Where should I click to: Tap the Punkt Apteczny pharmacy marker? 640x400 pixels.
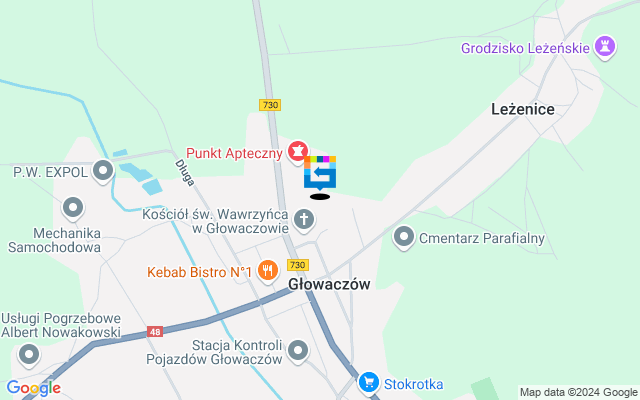pyautogui.click(x=297, y=152)
